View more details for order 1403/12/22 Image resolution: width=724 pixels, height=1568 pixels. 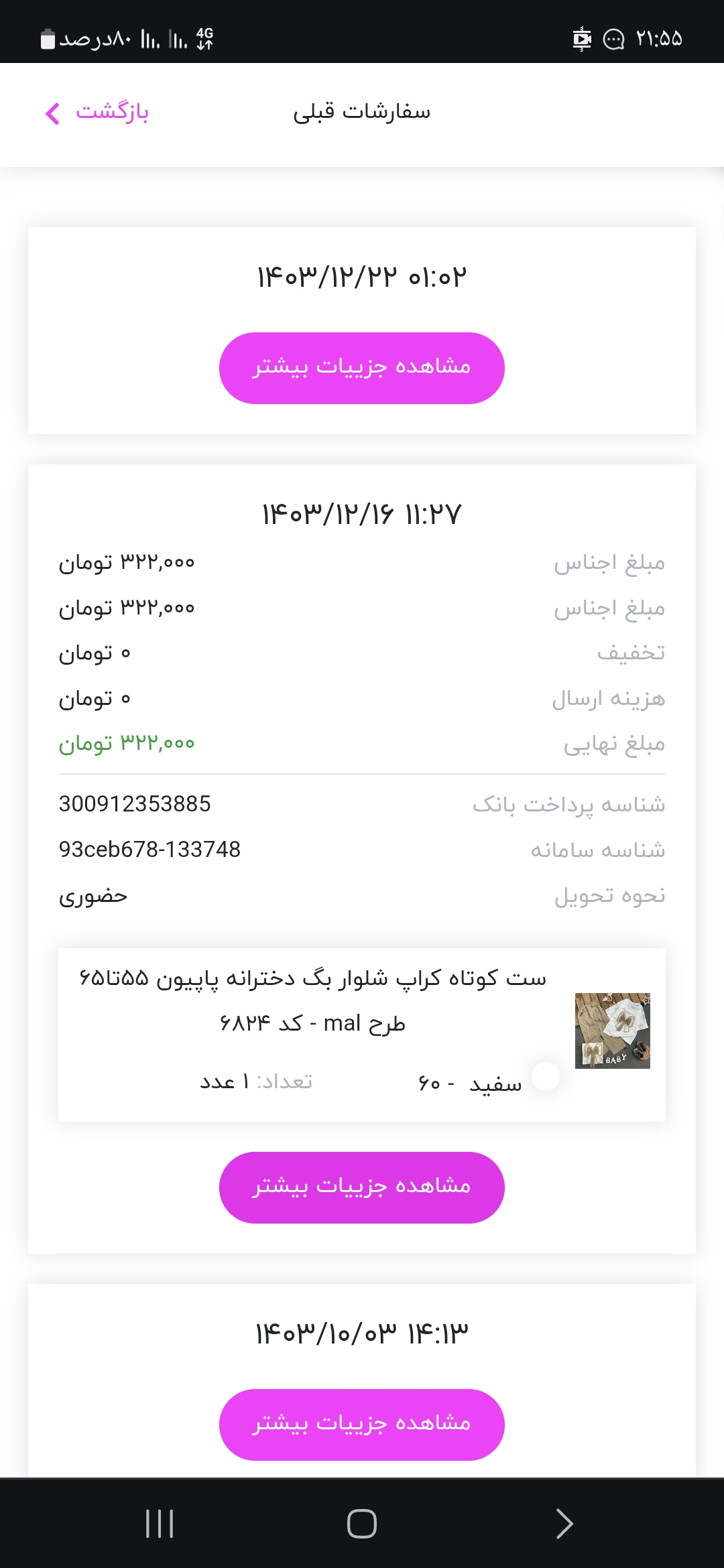coord(362,368)
